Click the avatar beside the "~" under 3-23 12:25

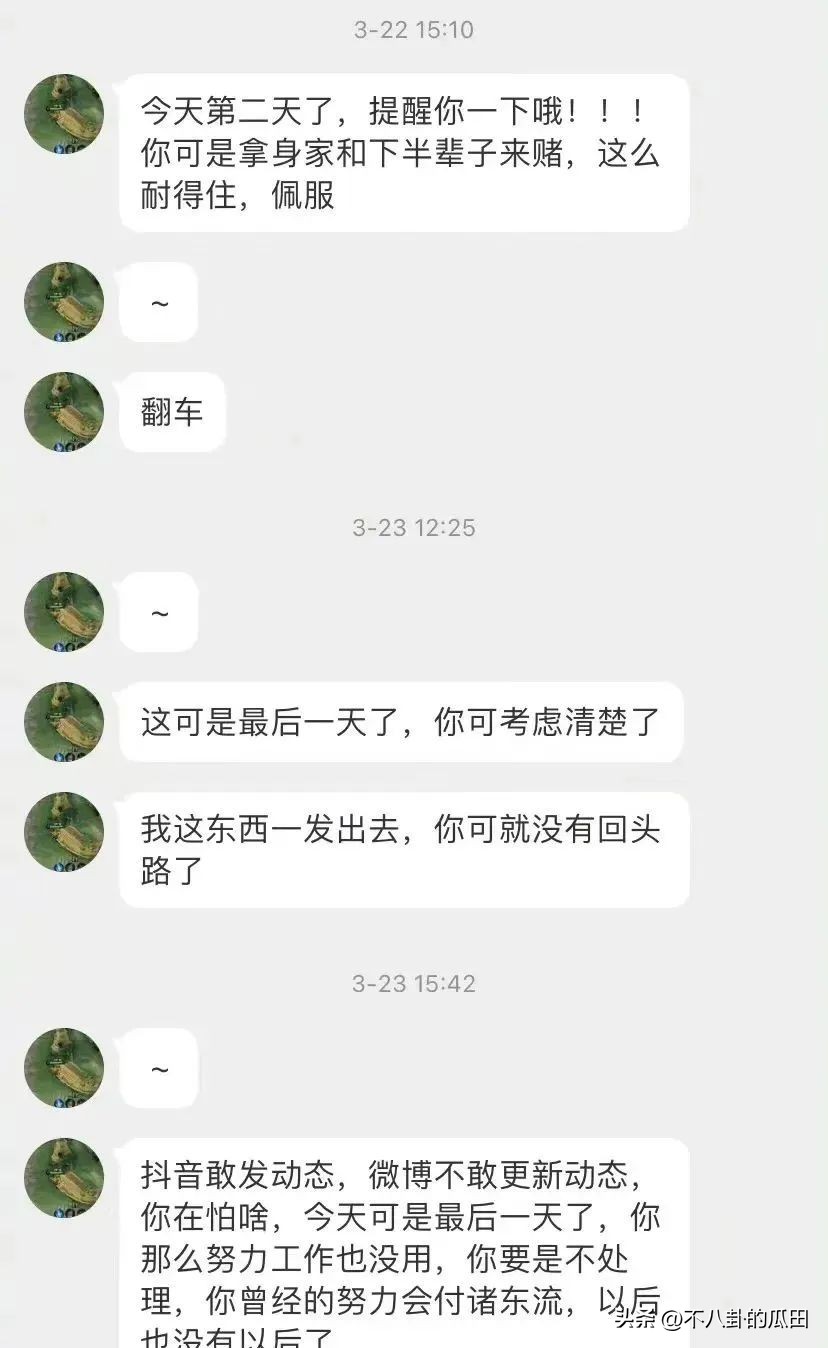[63, 612]
